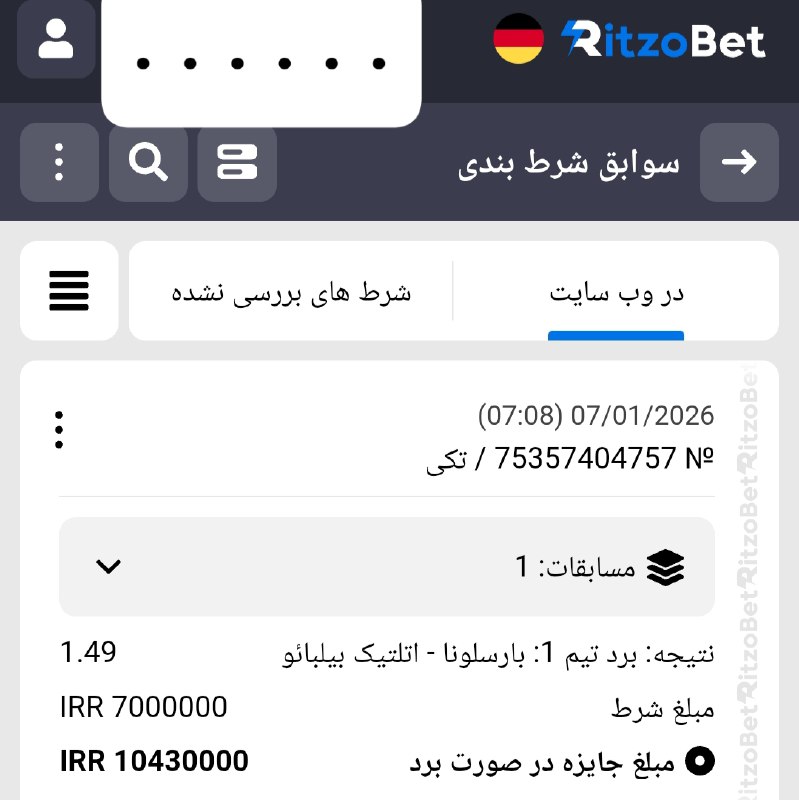Expand the مسابقات: 1 section
This screenshot has width=799, height=800.
(108, 566)
